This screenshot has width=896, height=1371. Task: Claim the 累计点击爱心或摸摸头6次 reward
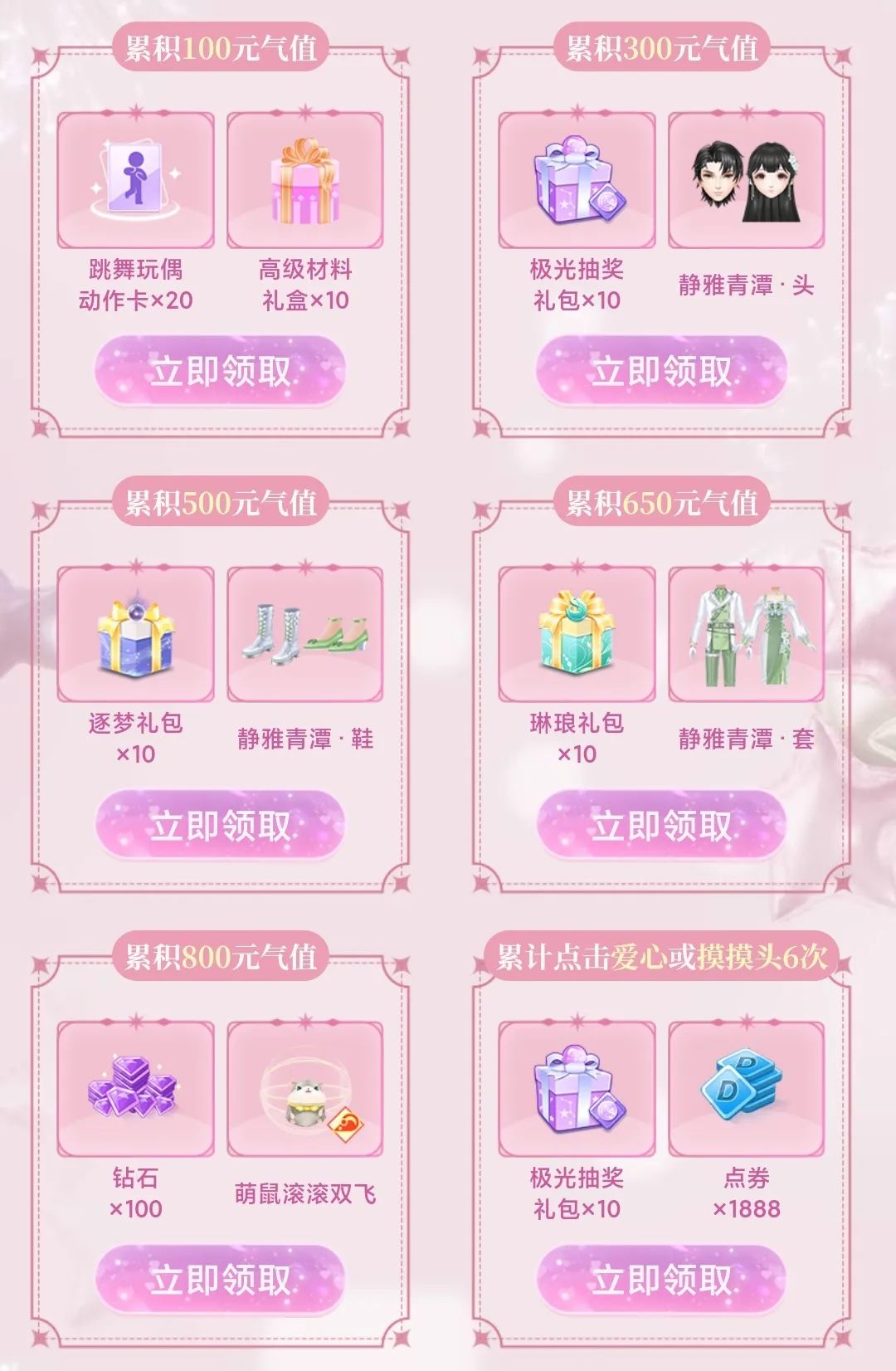pyautogui.click(x=661, y=1279)
